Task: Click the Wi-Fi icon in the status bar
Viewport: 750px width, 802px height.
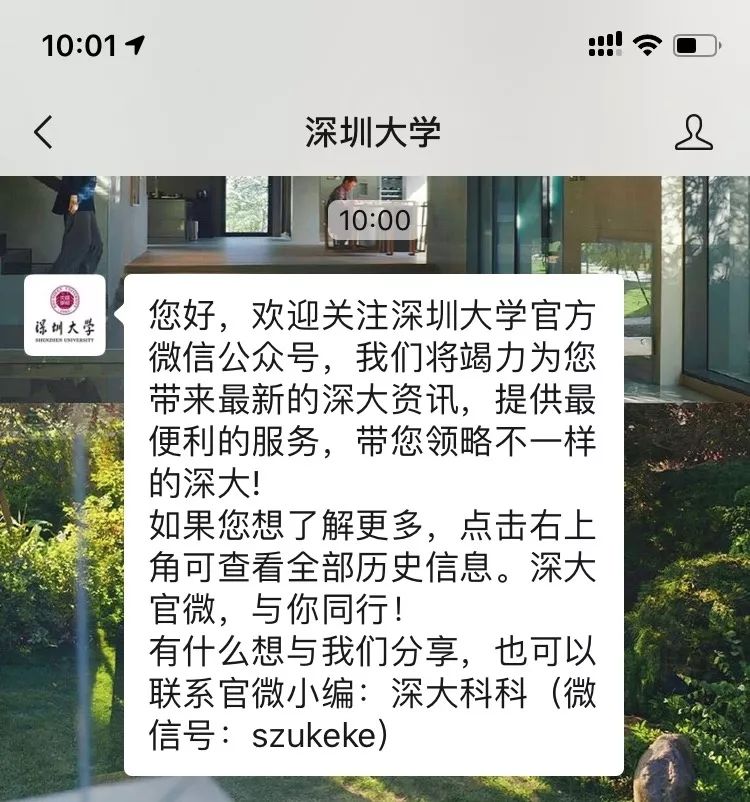Action: (648, 42)
